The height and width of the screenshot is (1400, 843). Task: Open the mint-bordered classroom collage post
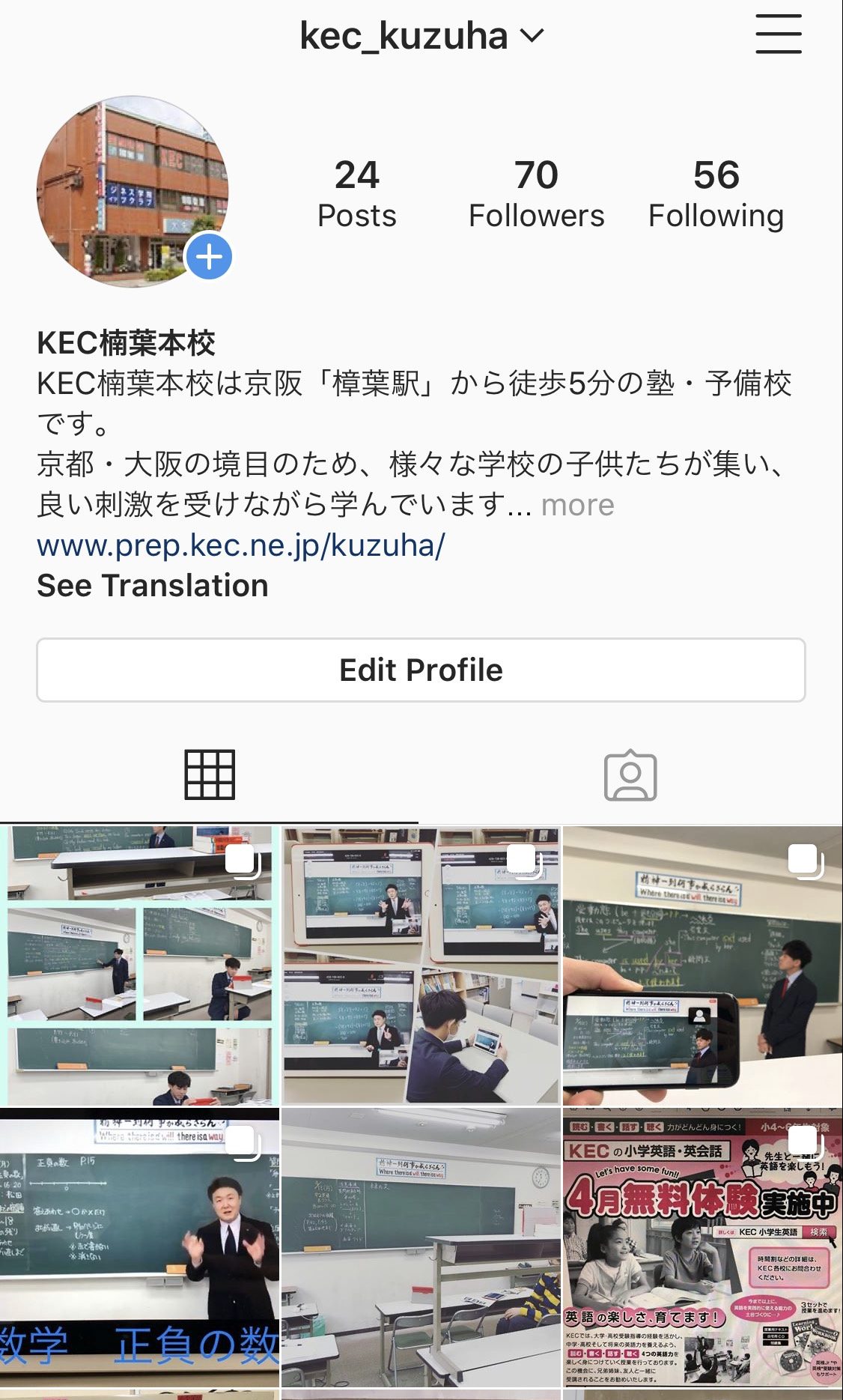pyautogui.click(x=139, y=965)
